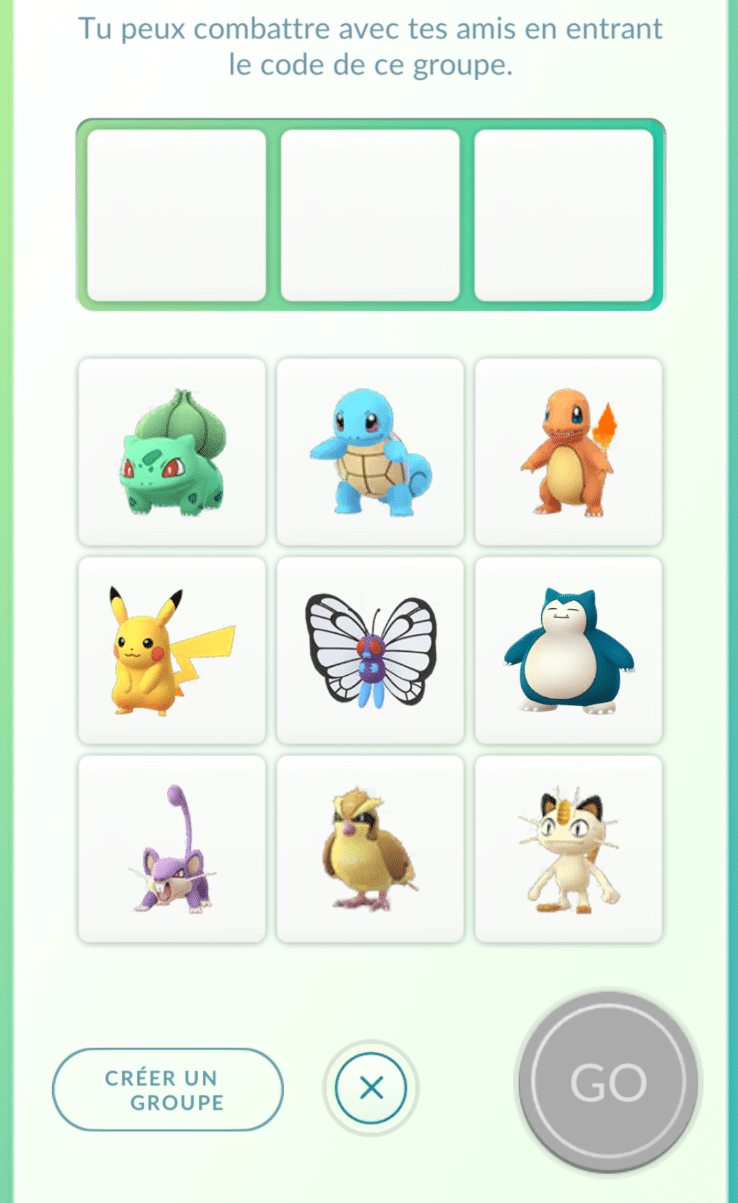Tap the Meowth tile
The height and width of the screenshot is (1203, 738).
click(x=568, y=849)
